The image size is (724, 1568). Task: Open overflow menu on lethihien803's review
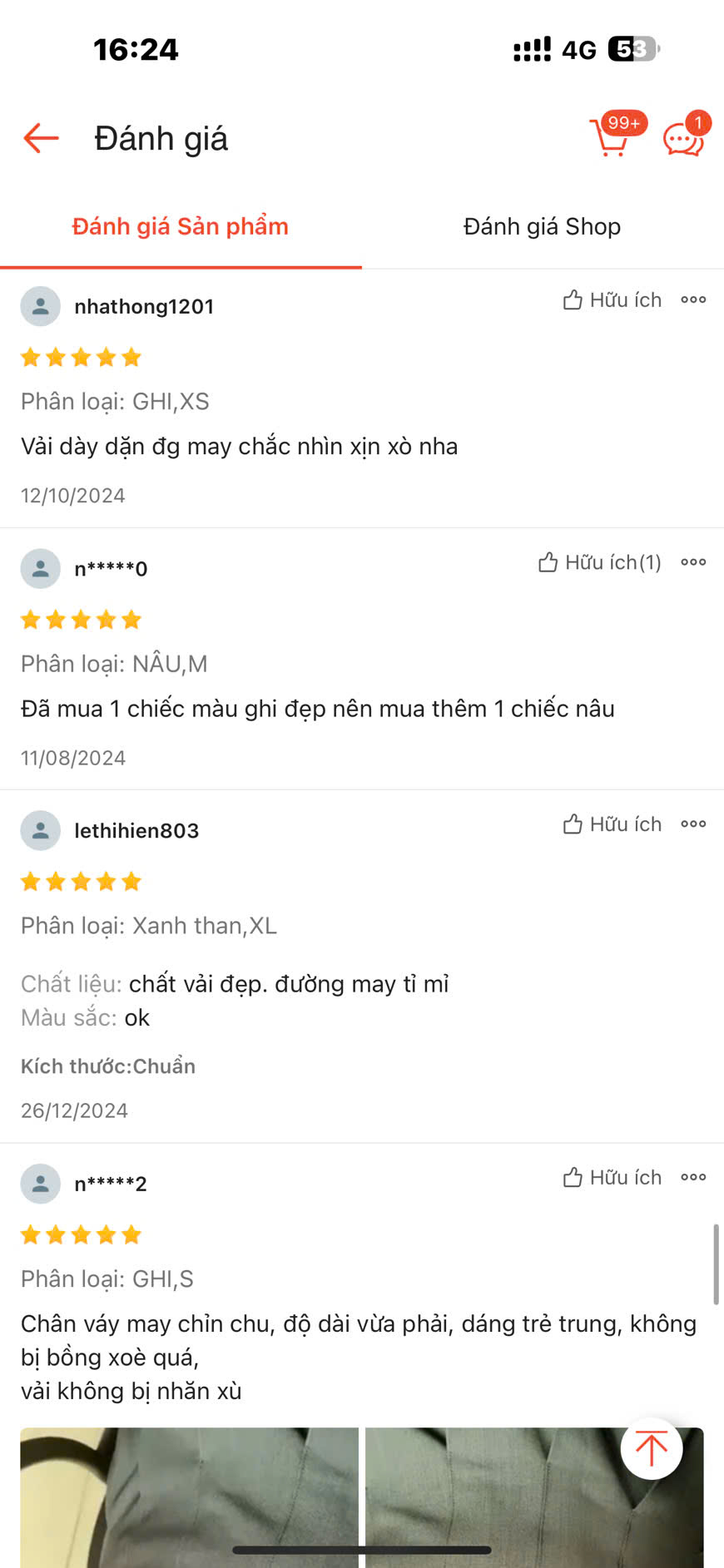(x=693, y=824)
